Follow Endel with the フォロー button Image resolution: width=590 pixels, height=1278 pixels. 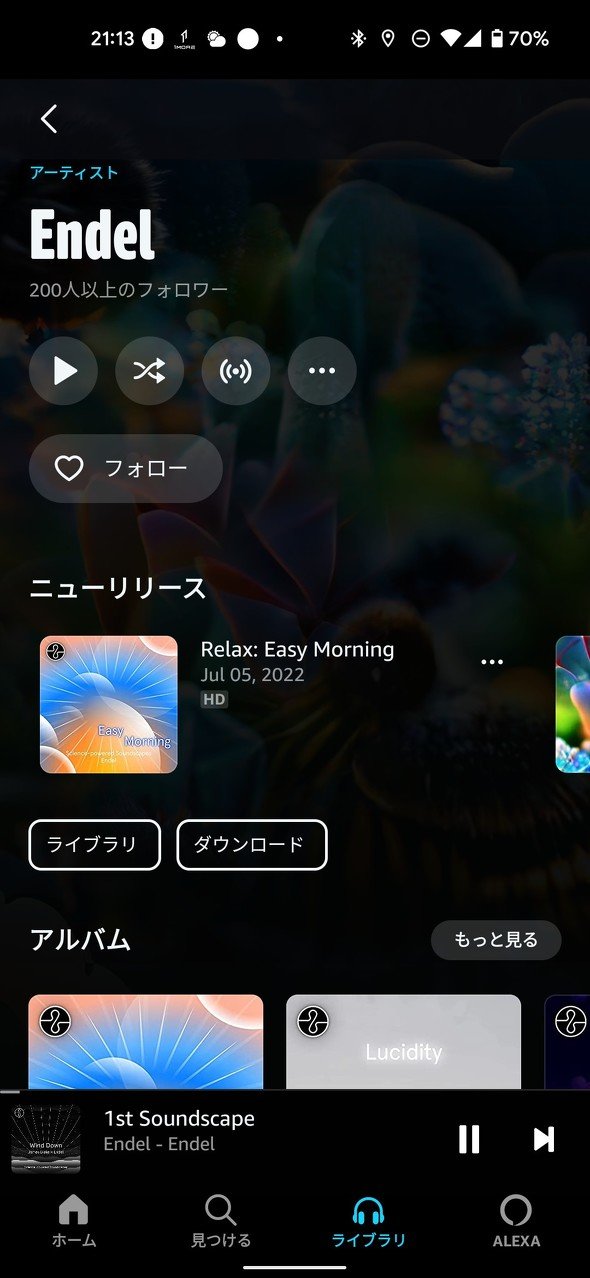pos(126,468)
